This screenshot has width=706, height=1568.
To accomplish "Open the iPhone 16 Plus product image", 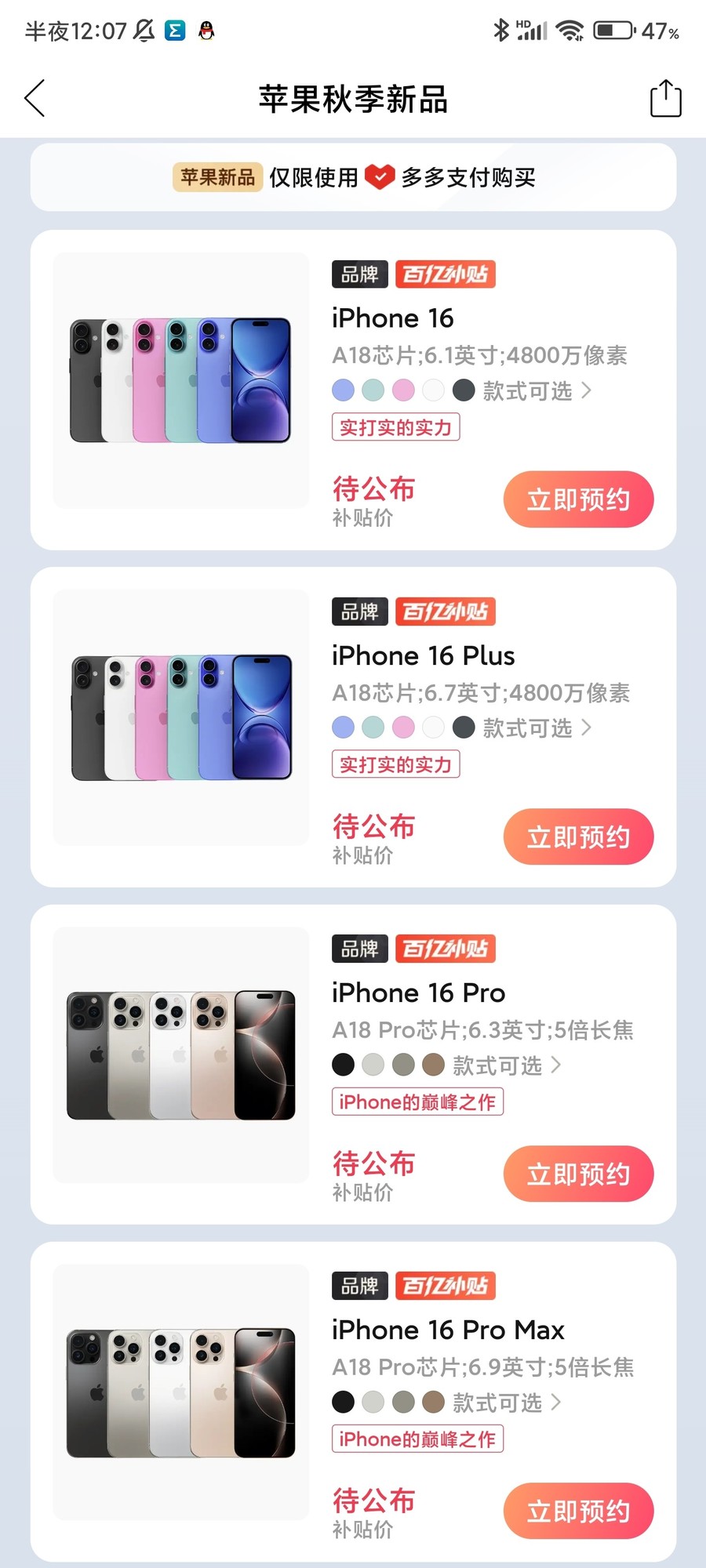I will (181, 718).
